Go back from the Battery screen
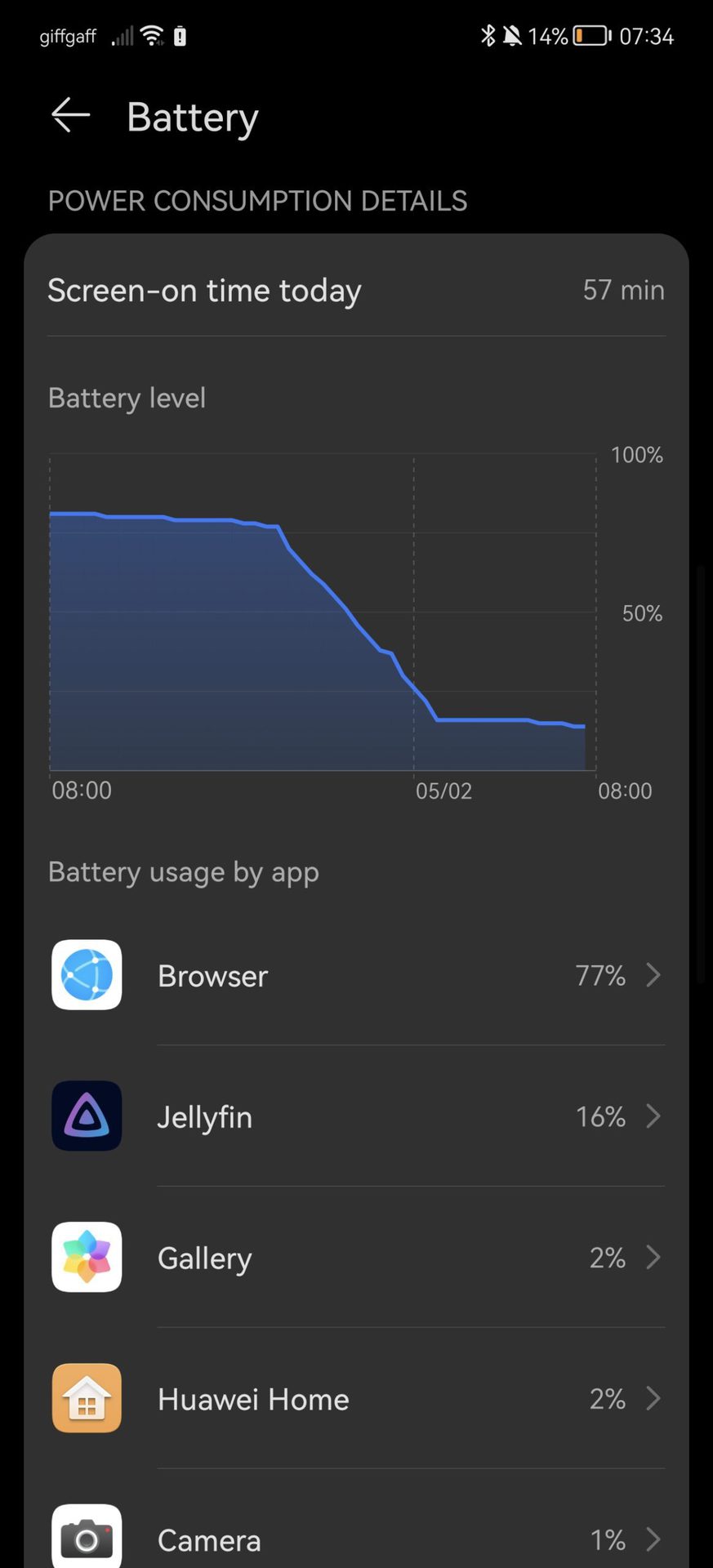The width and height of the screenshot is (713, 1568). tap(70, 115)
